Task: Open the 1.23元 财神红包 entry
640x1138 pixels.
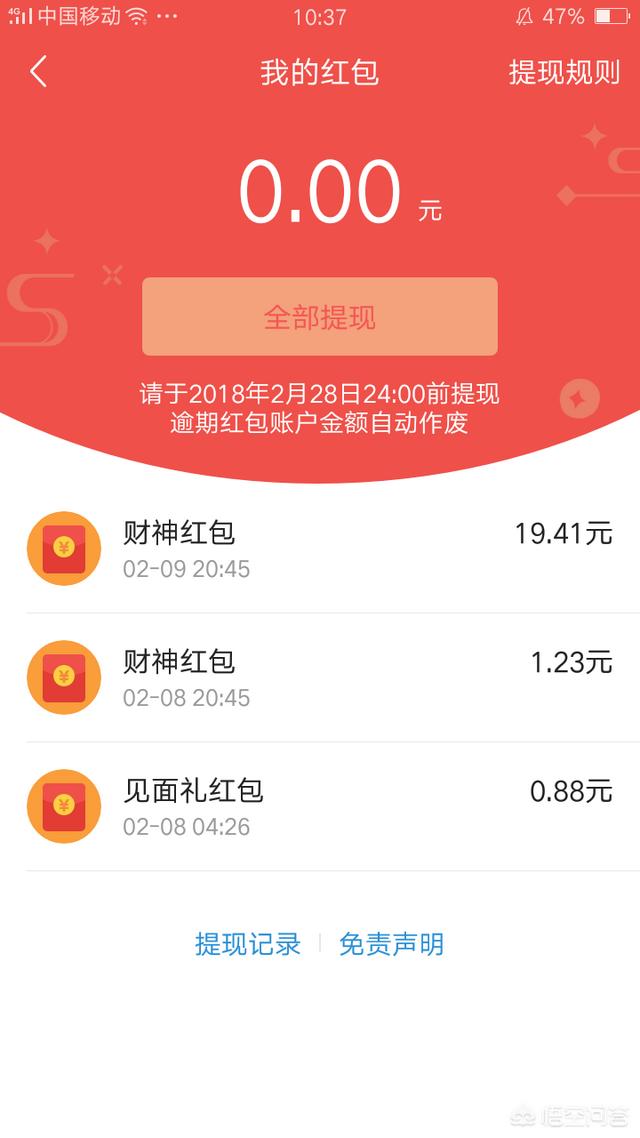Action: (x=320, y=677)
